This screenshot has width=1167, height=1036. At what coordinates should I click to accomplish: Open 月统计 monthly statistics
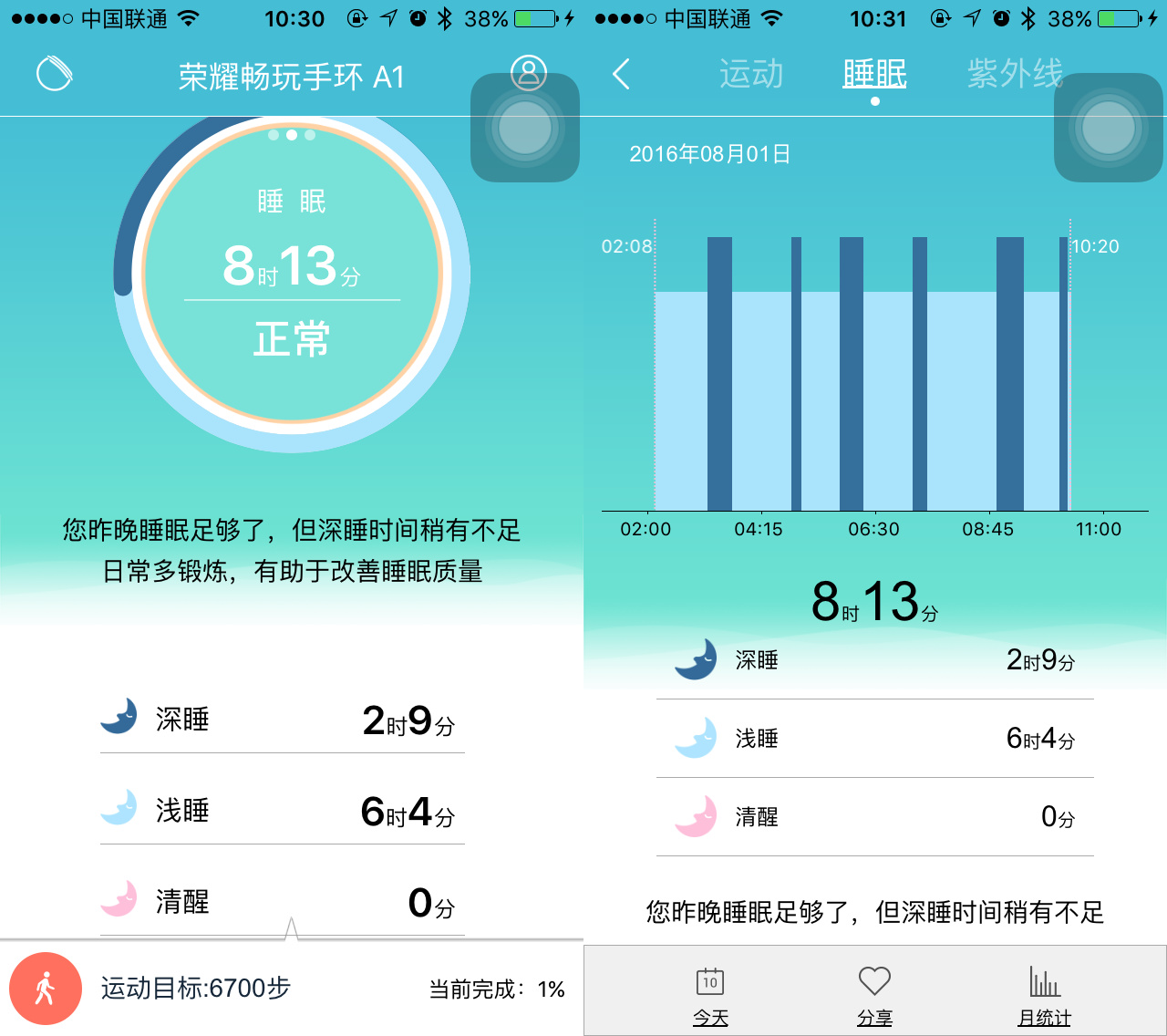click(1044, 995)
